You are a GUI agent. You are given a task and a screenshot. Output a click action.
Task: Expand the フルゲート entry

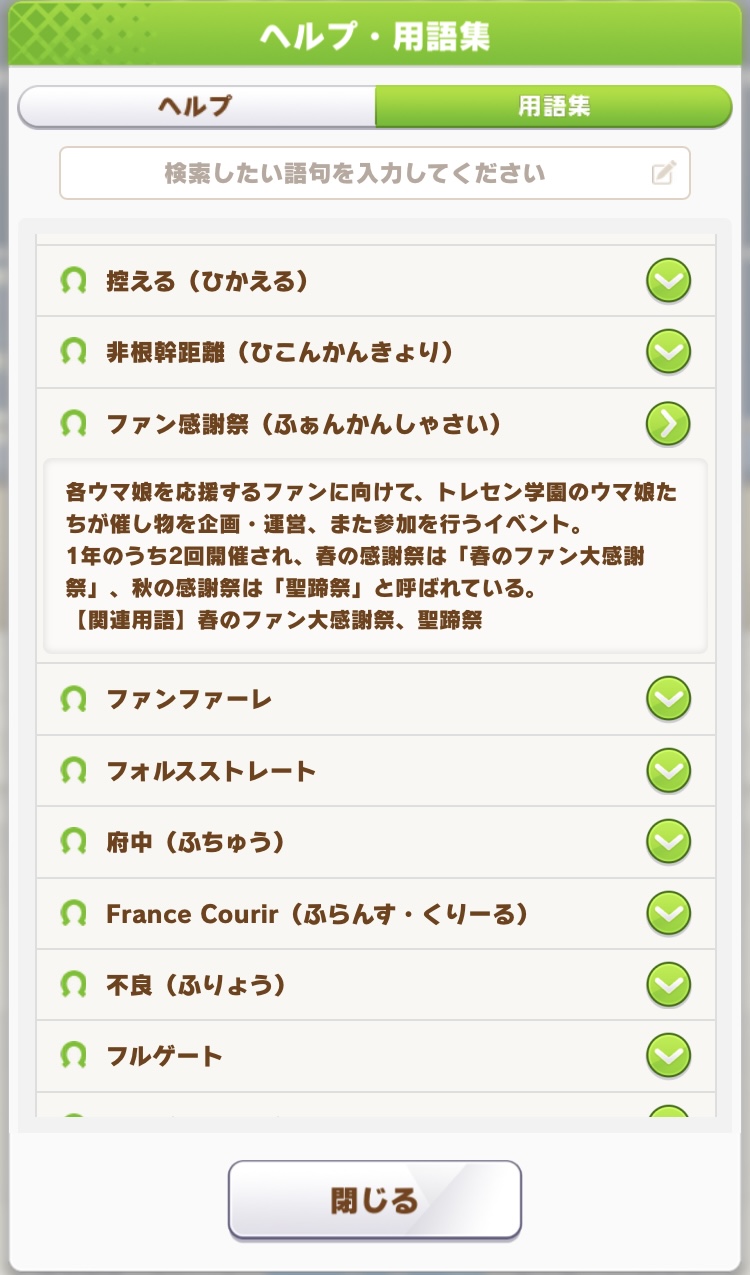click(x=376, y=1056)
